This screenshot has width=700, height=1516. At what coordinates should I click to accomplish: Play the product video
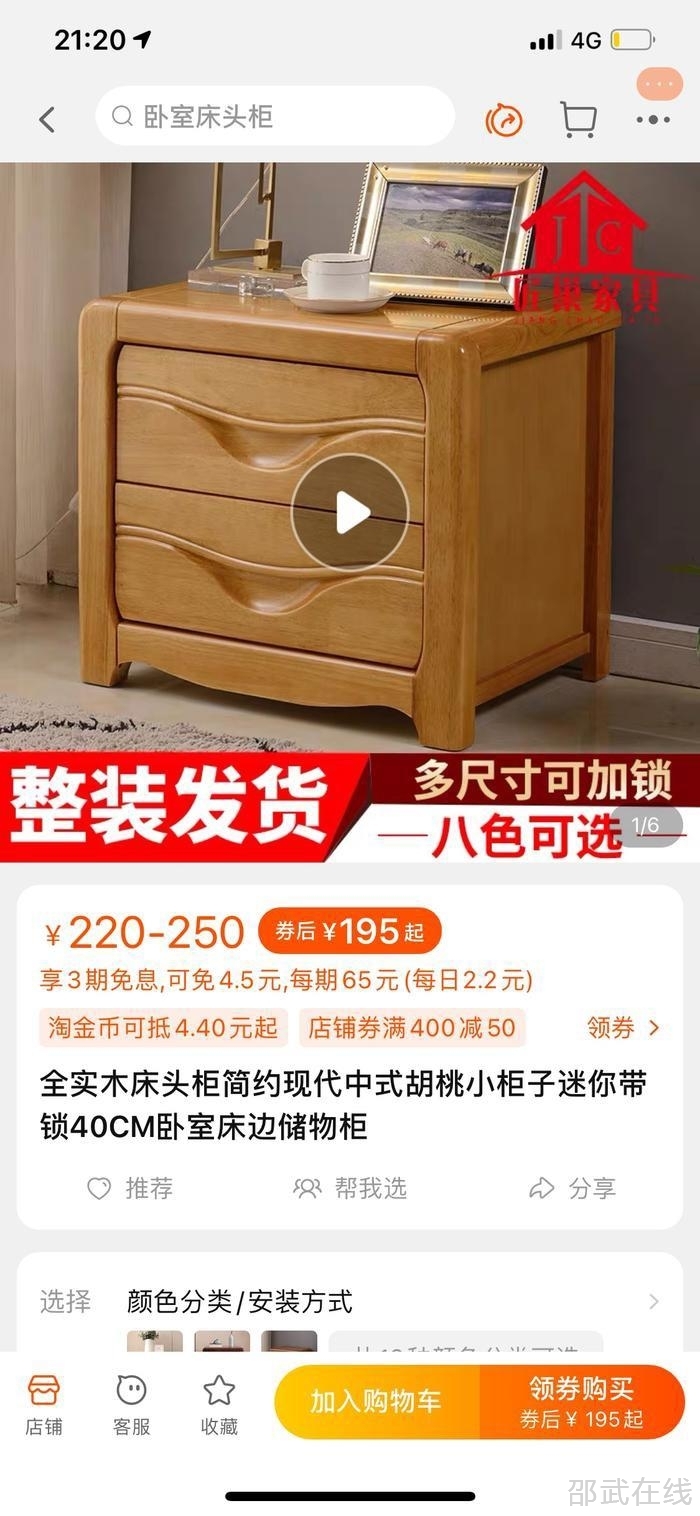(350, 513)
